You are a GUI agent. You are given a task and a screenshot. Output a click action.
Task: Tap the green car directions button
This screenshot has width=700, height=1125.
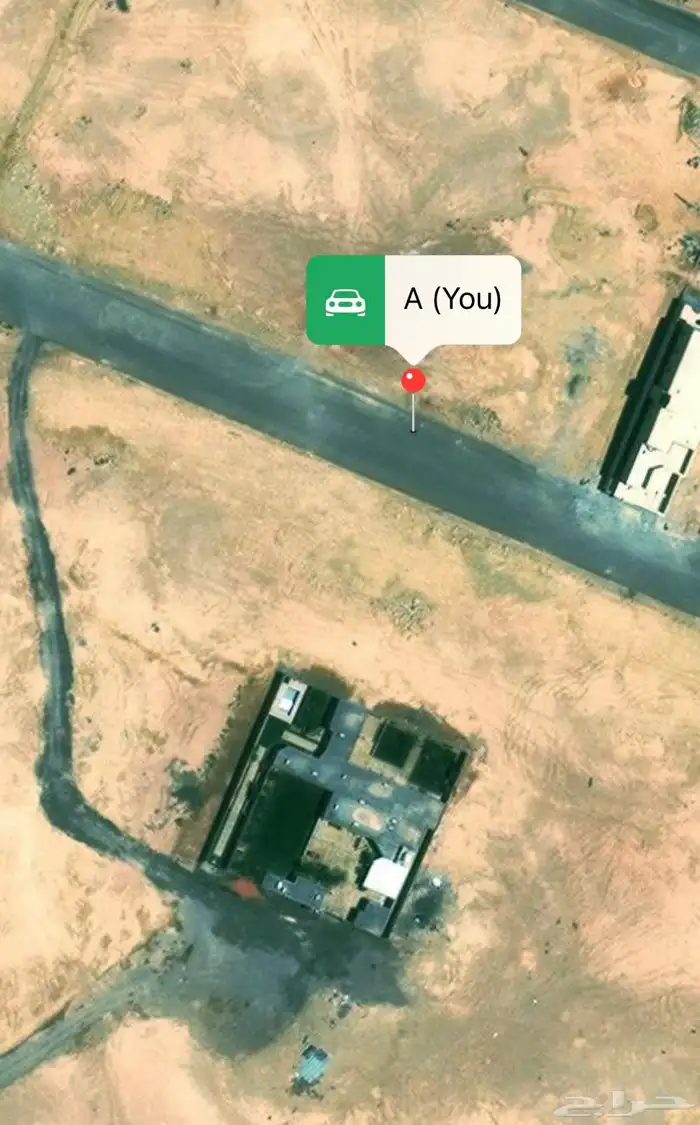pos(346,300)
